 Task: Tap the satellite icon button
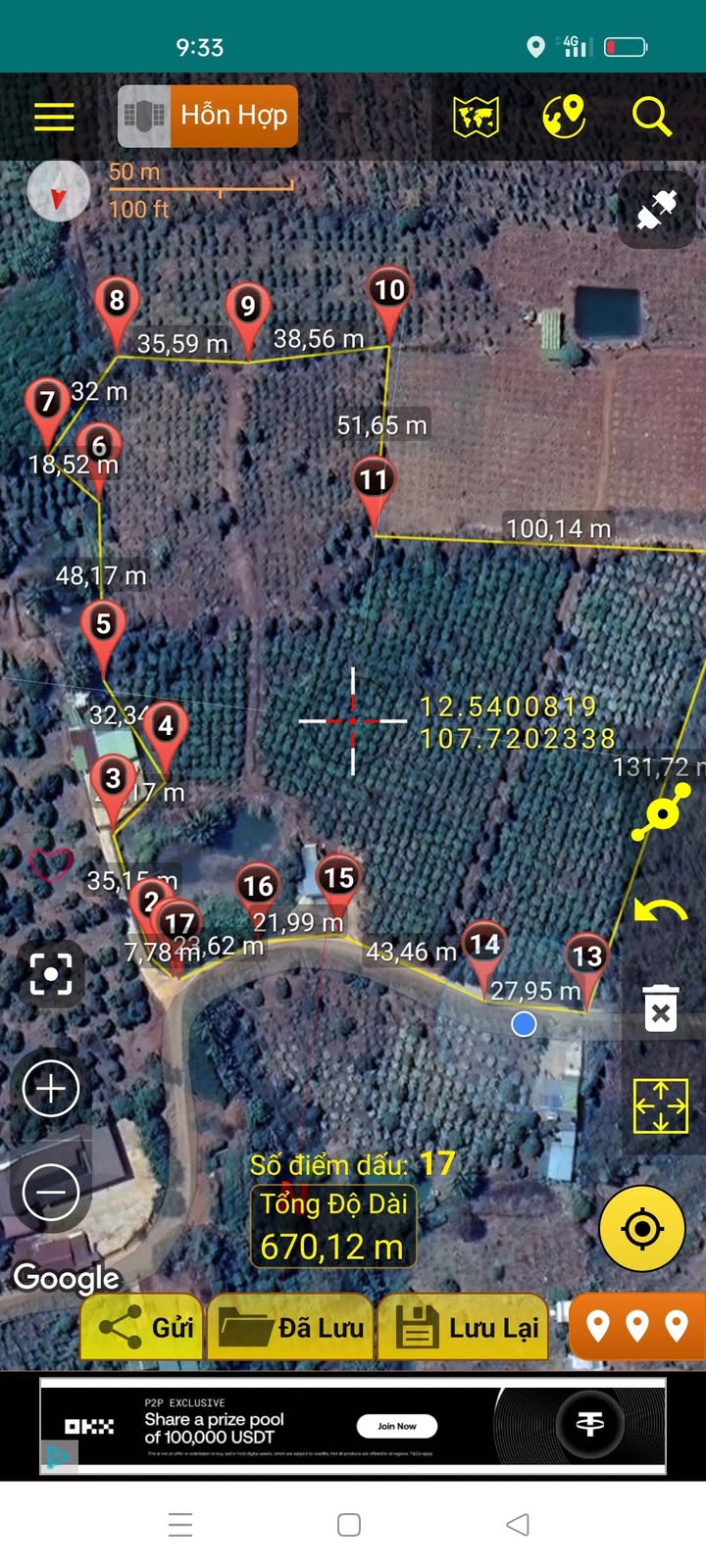(658, 209)
